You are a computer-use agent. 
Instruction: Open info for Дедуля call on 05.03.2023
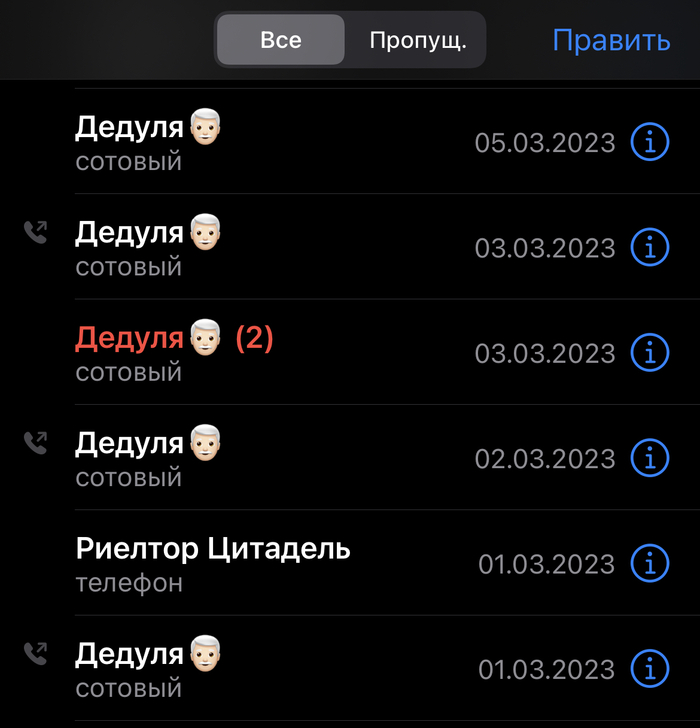[x=650, y=143]
